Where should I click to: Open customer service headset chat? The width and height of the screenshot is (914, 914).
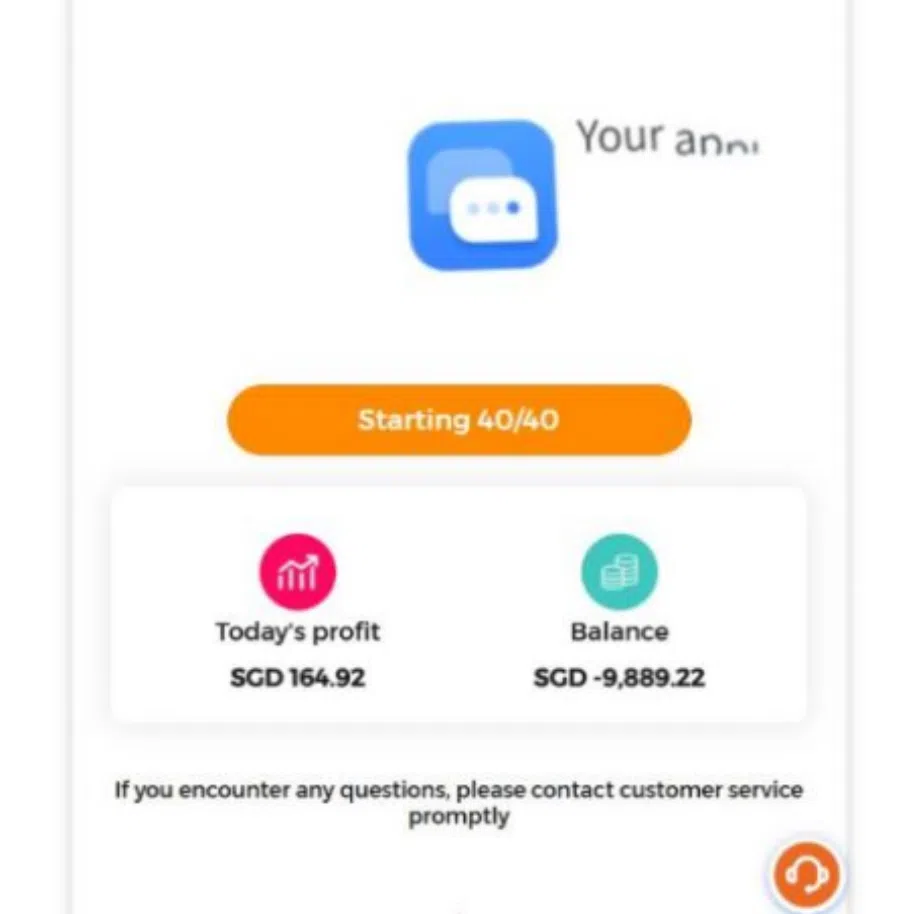(806, 875)
